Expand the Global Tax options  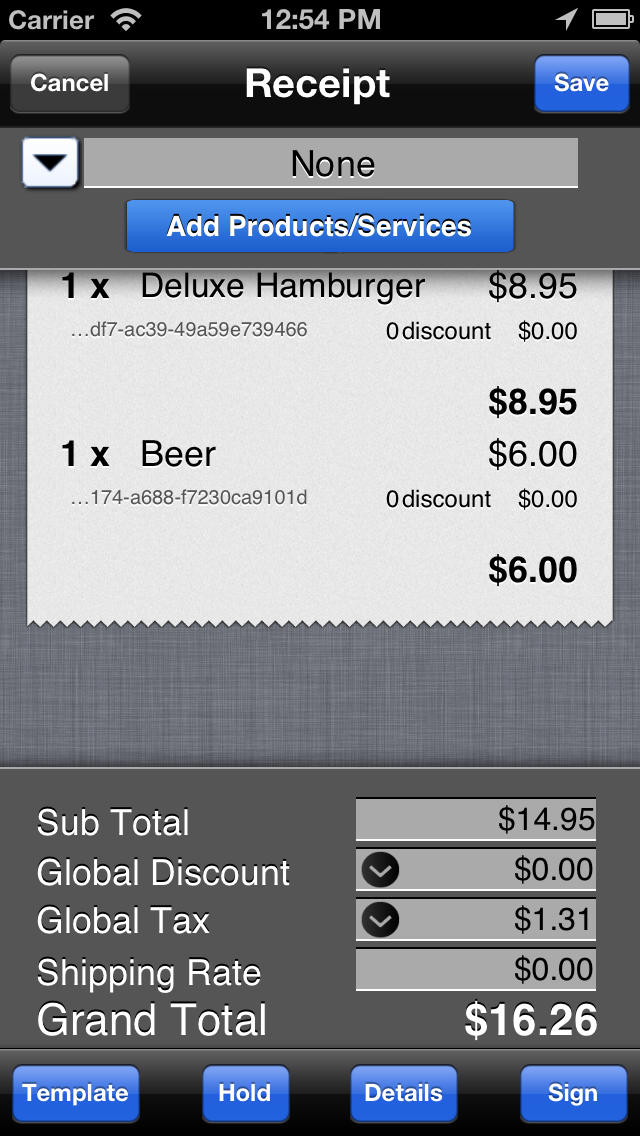coord(380,920)
